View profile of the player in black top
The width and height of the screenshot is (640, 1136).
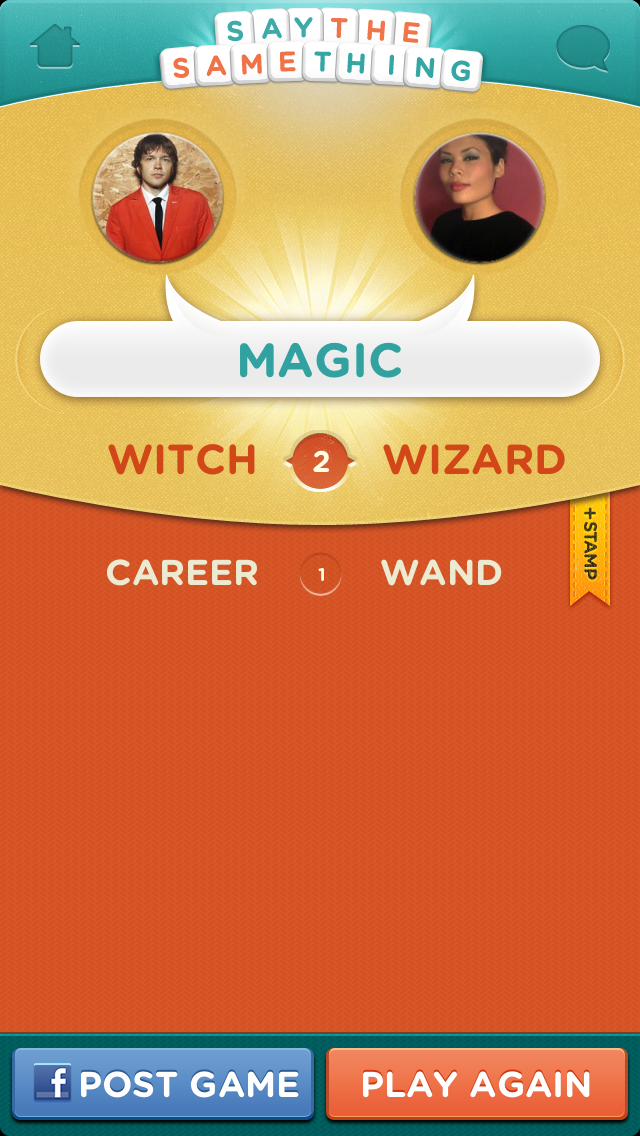(480, 198)
